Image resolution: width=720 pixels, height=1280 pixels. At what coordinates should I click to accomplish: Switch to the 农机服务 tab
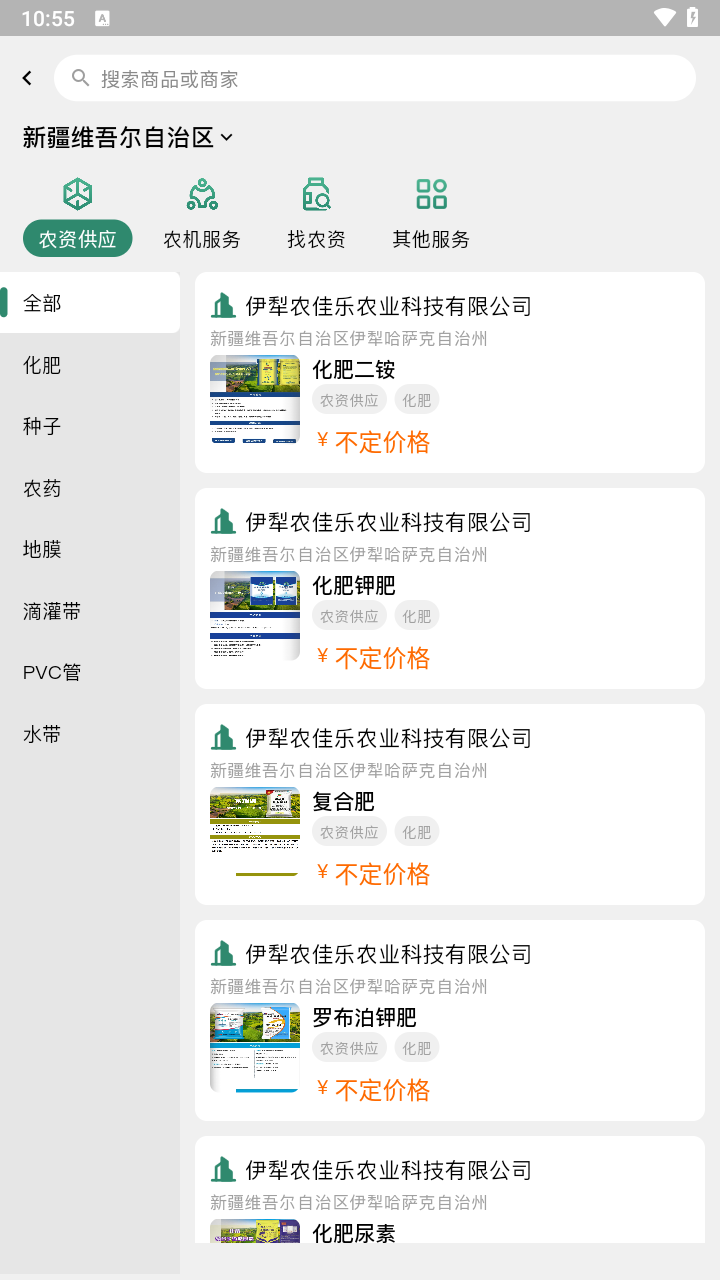(202, 216)
